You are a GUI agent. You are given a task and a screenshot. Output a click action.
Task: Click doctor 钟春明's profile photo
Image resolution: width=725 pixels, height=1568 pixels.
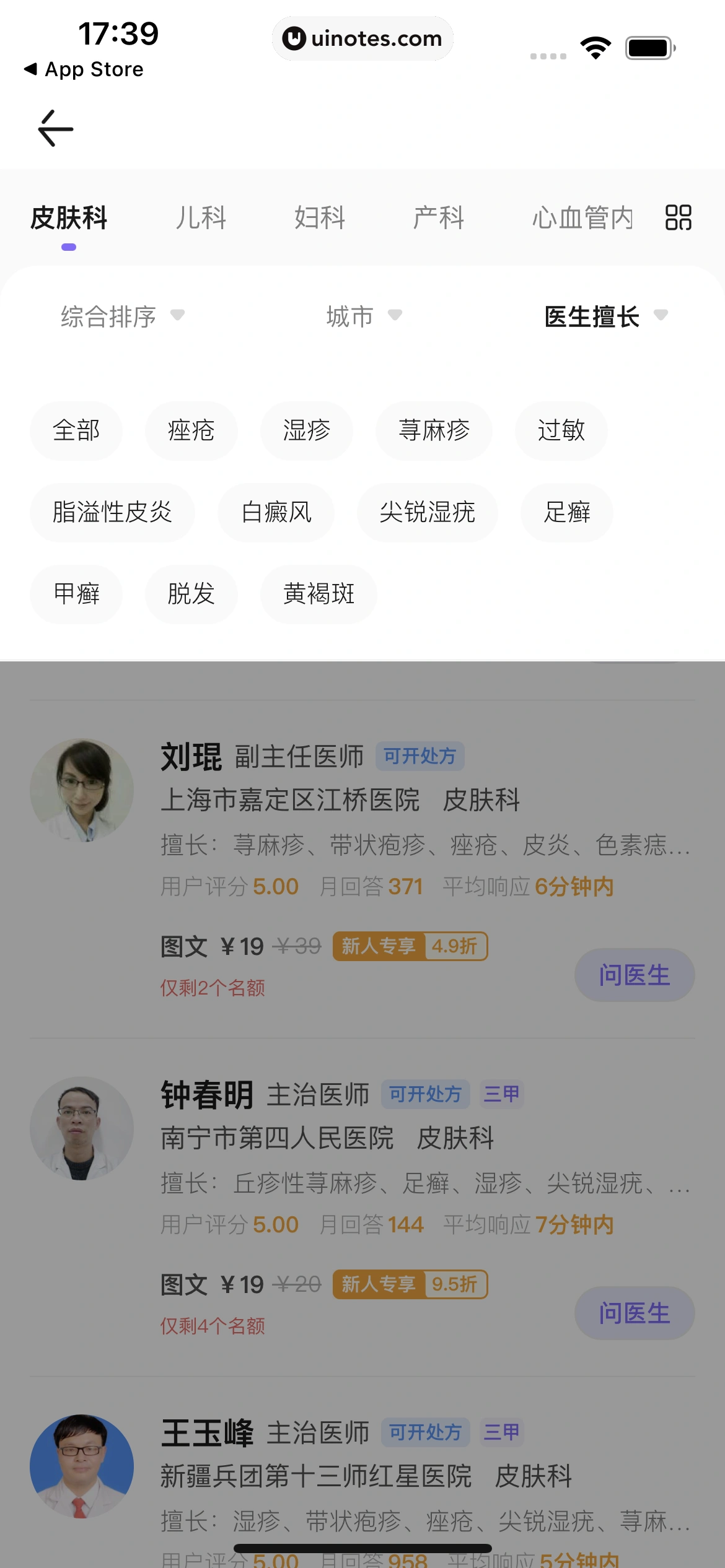point(82,1128)
